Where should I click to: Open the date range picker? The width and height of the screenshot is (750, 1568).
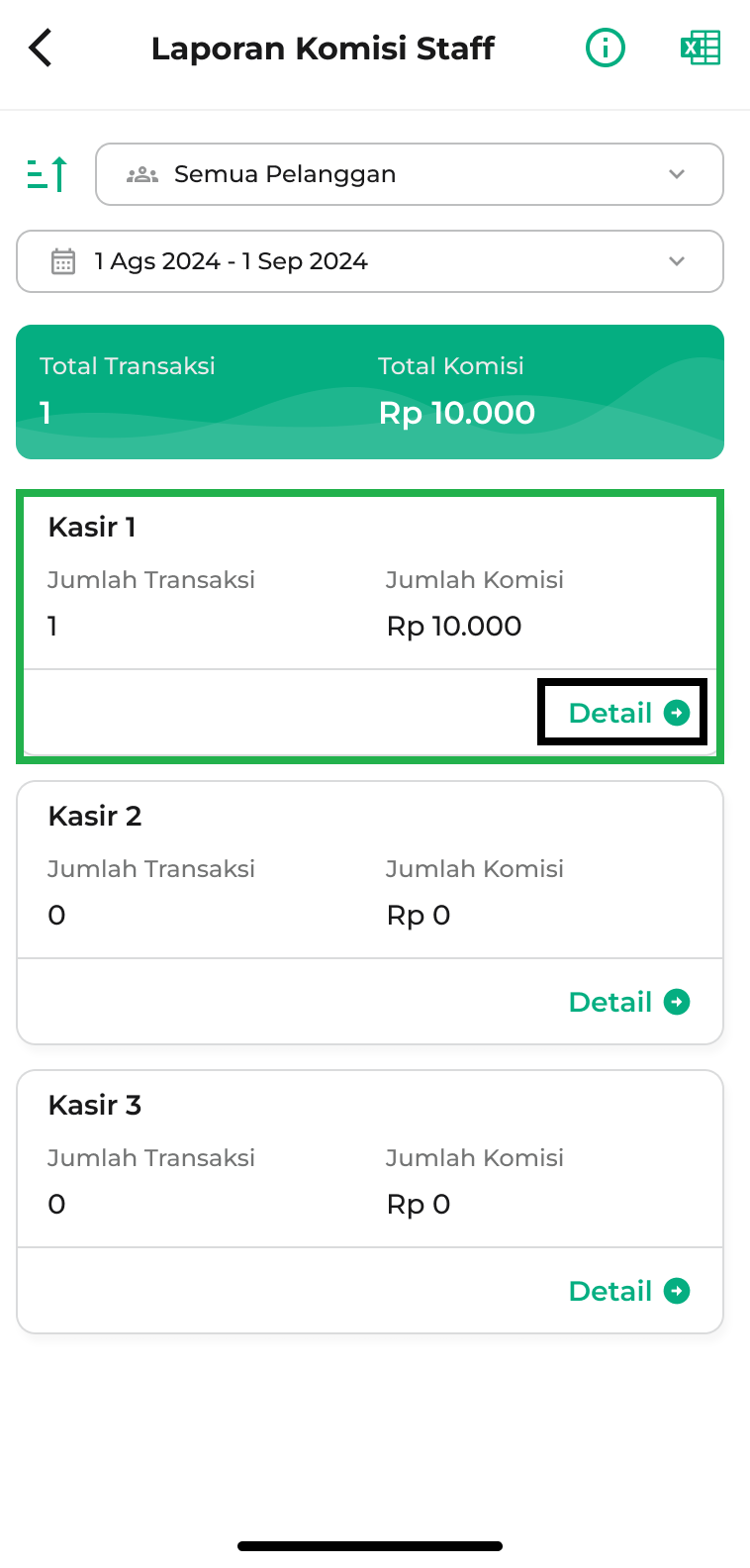(x=370, y=261)
